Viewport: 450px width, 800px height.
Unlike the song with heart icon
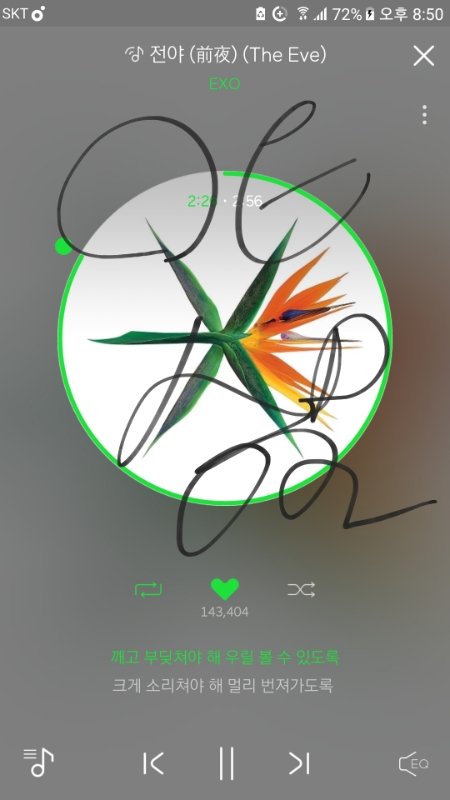224,589
